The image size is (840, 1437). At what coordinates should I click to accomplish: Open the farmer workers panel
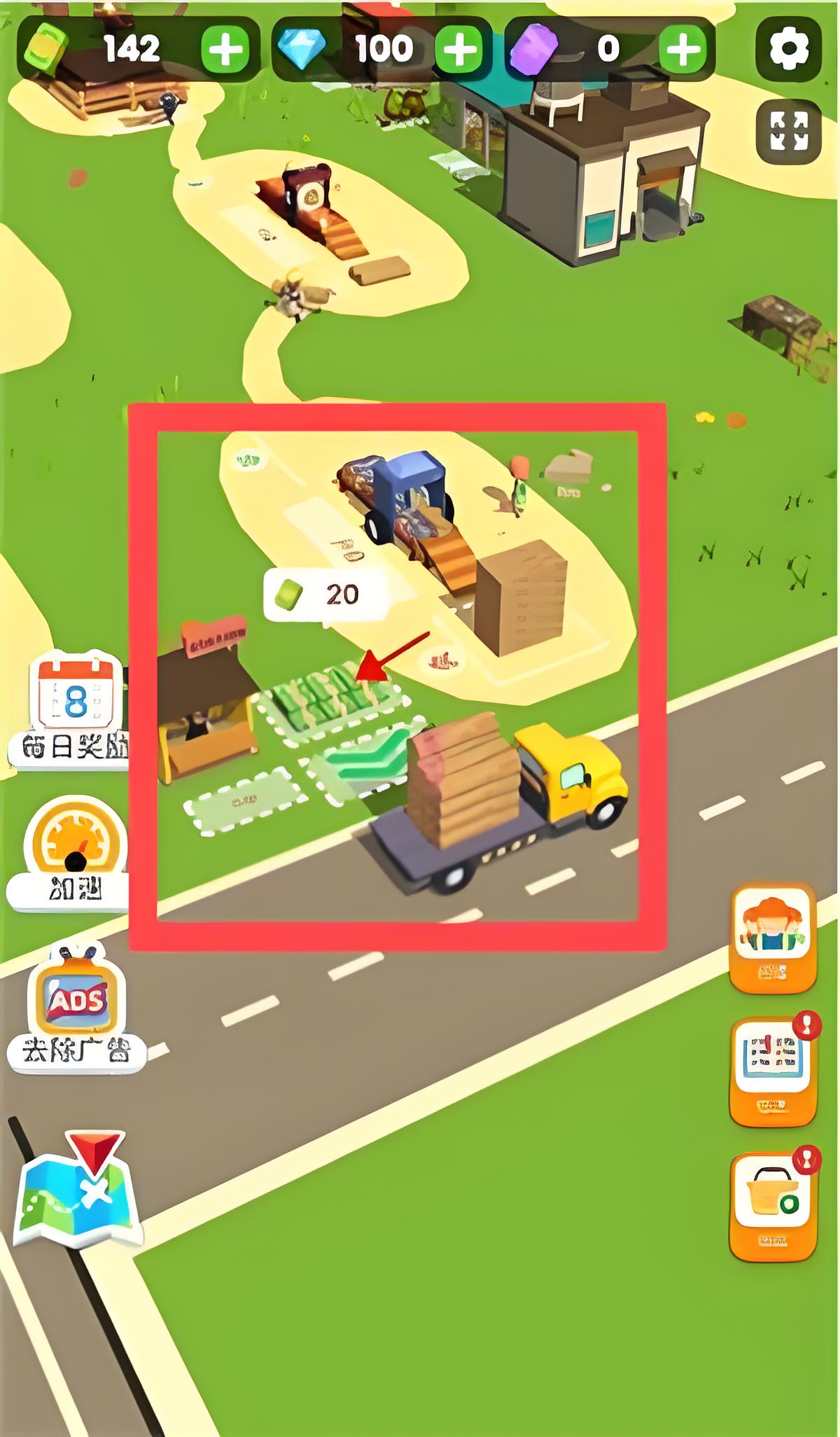(x=773, y=937)
